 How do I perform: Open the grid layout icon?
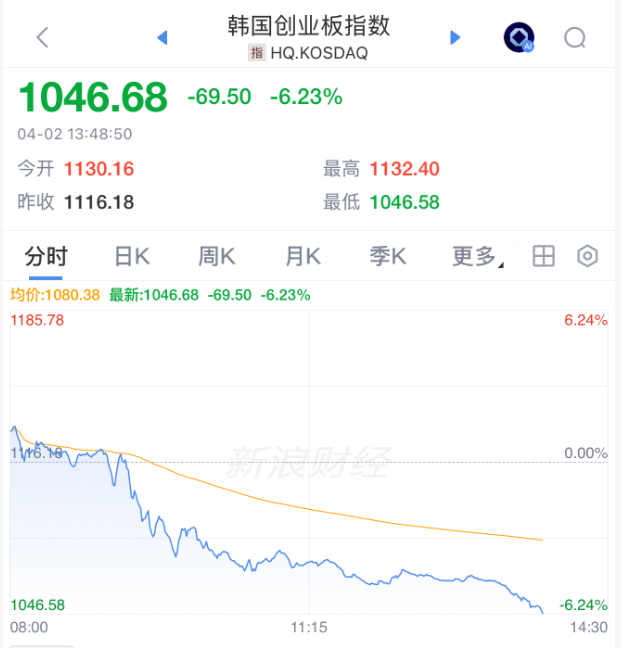tap(543, 257)
